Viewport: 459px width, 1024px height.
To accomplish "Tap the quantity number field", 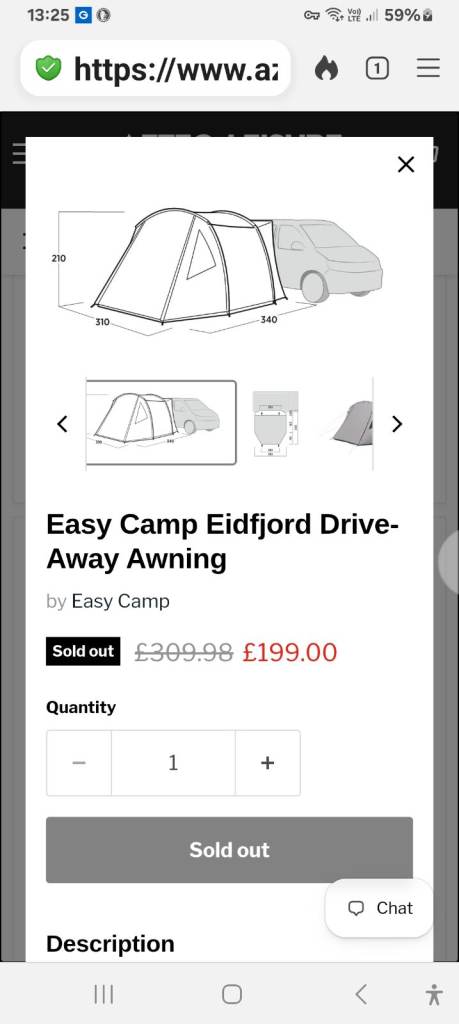I will pos(173,763).
